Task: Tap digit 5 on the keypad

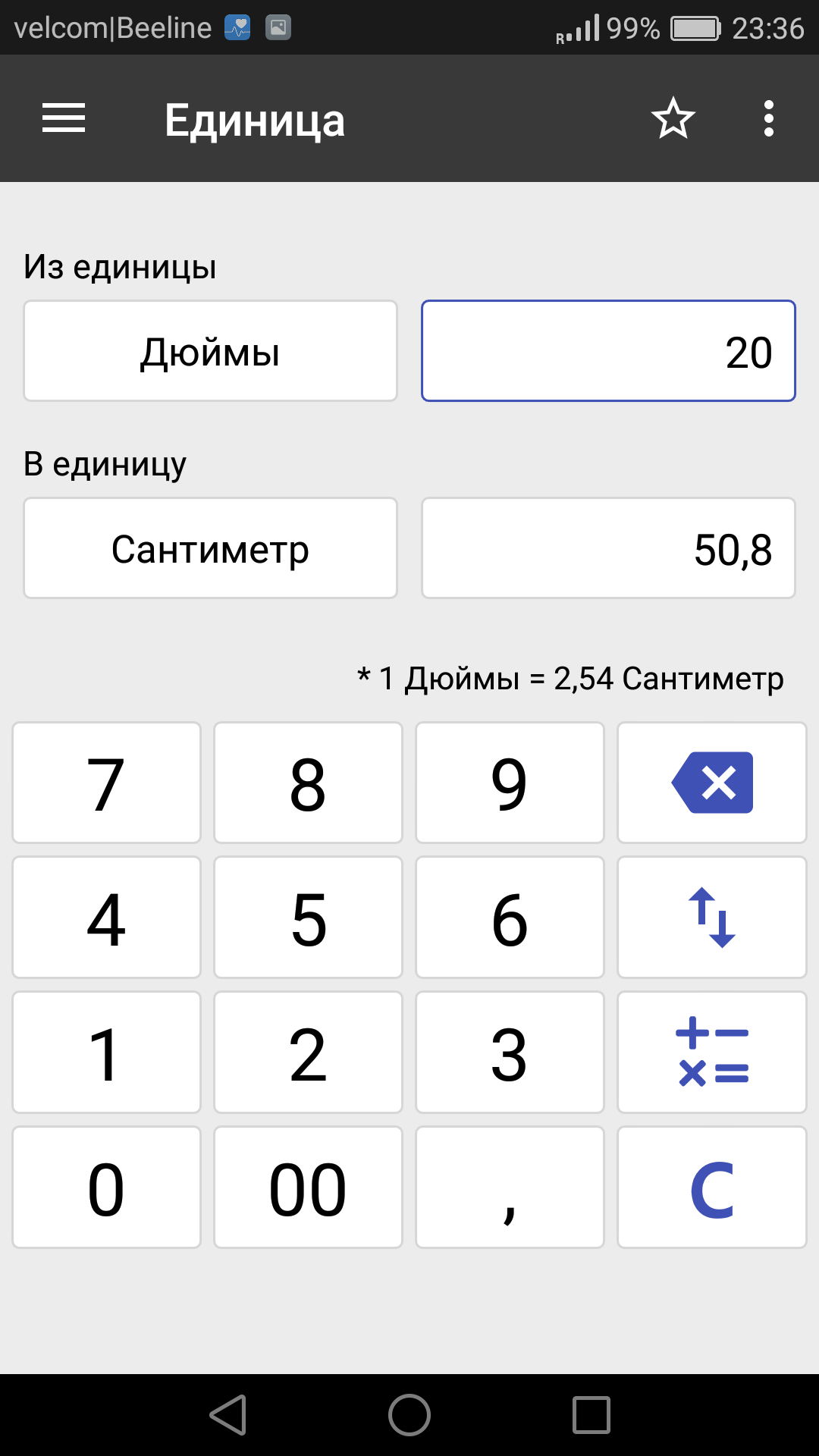Action: pos(308,918)
